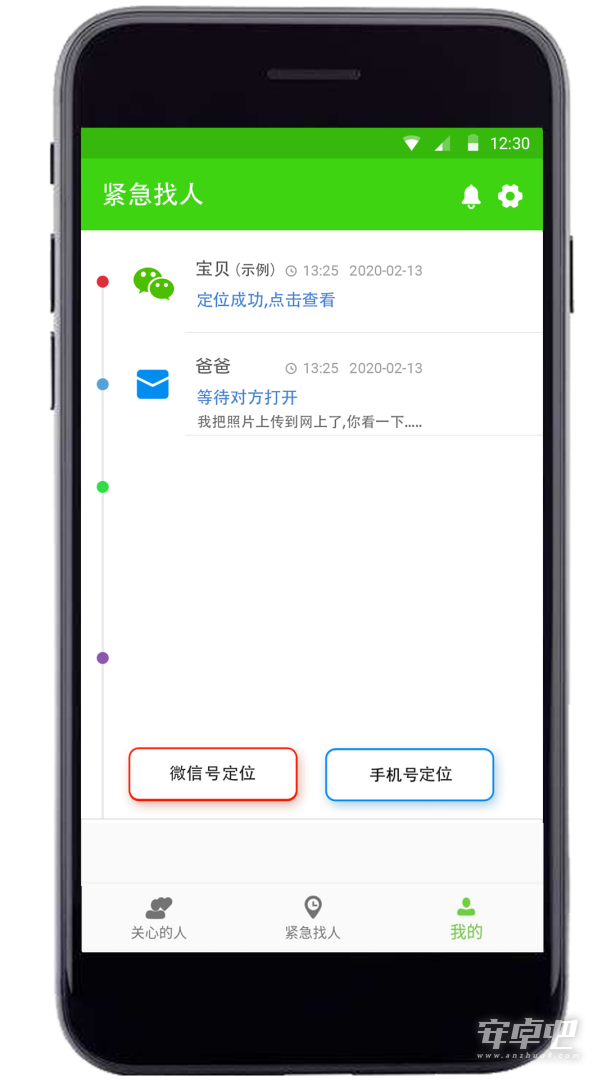The image size is (607, 1080).
Task: Switch to 我的 tab
Action: point(466,919)
